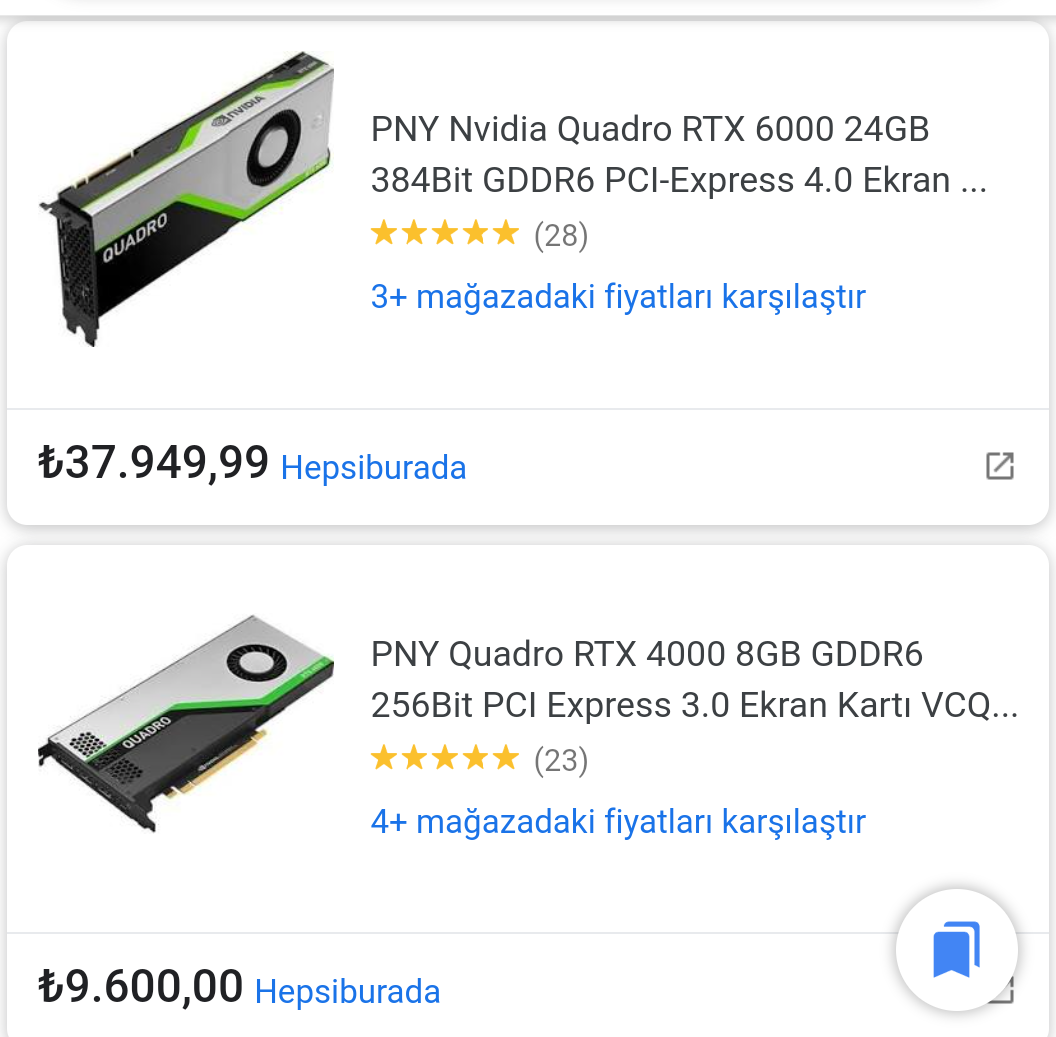Compare prices in 4+ stores for RTX 4000
Viewport: 1056px width, 1037px height.
[617, 822]
